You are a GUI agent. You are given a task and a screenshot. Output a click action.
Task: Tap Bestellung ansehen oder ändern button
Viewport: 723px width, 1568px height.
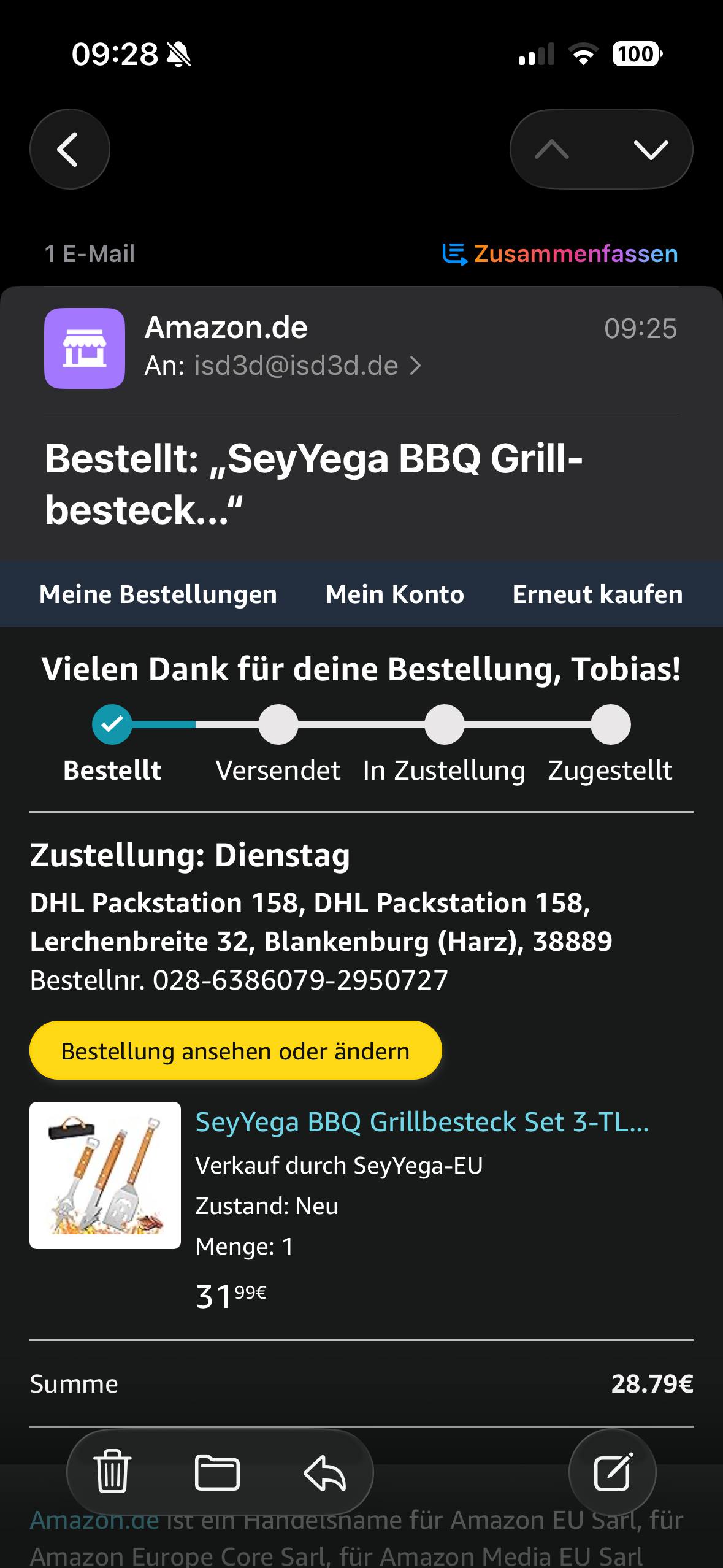tap(235, 1051)
